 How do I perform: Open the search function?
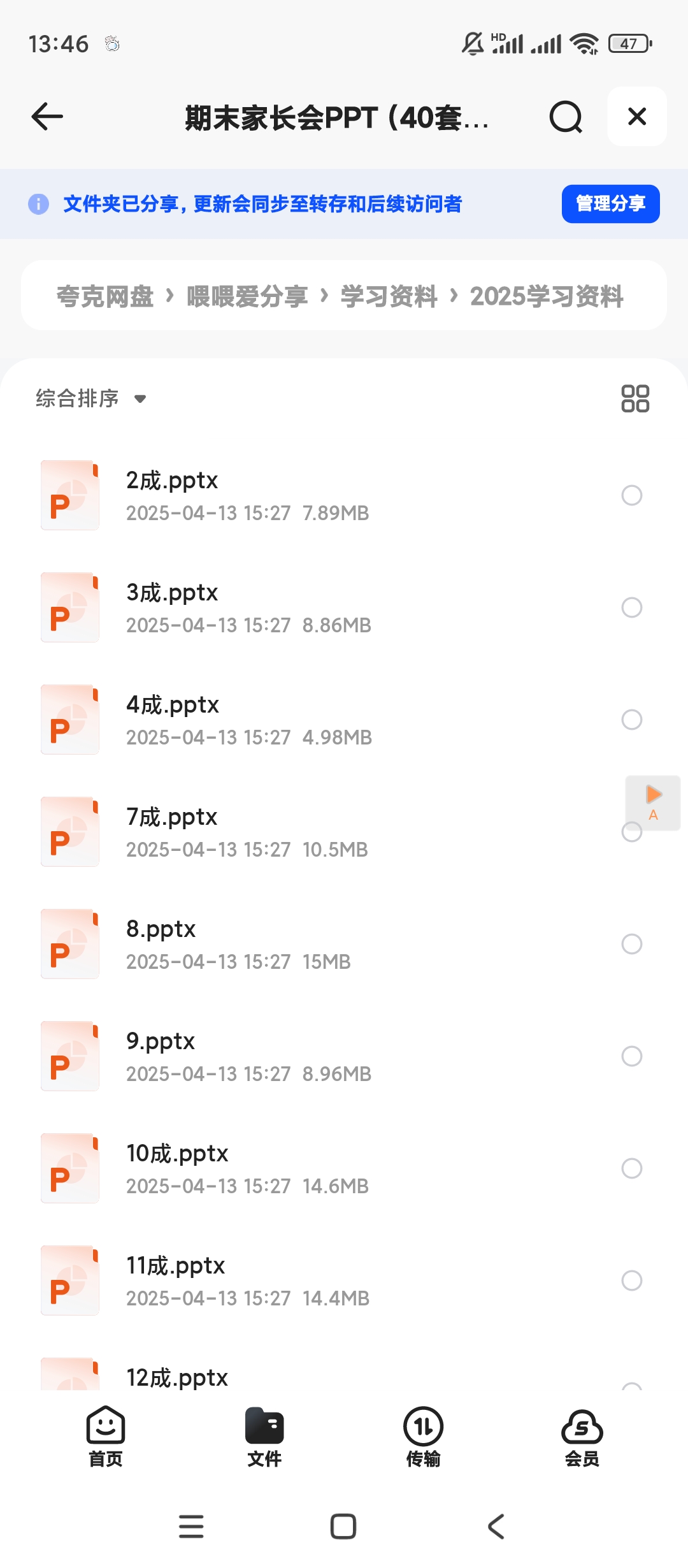(564, 117)
